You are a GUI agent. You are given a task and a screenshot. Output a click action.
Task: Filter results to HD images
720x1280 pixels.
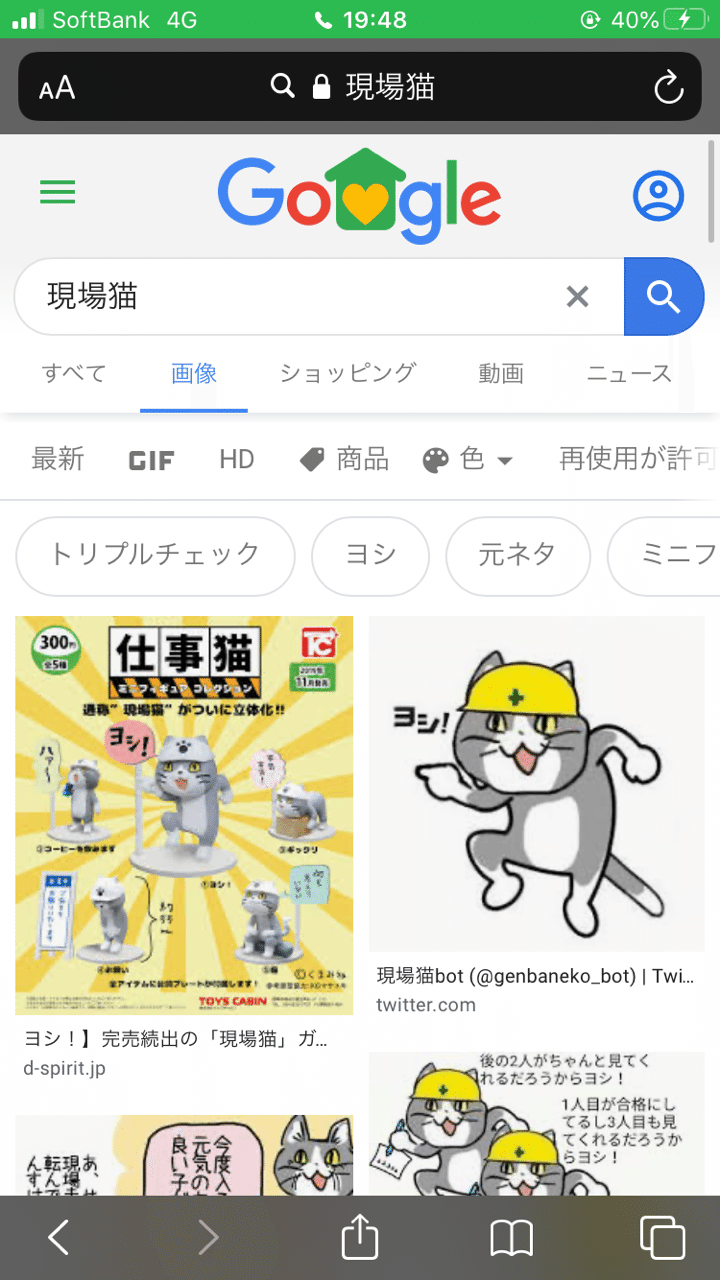[x=237, y=460]
